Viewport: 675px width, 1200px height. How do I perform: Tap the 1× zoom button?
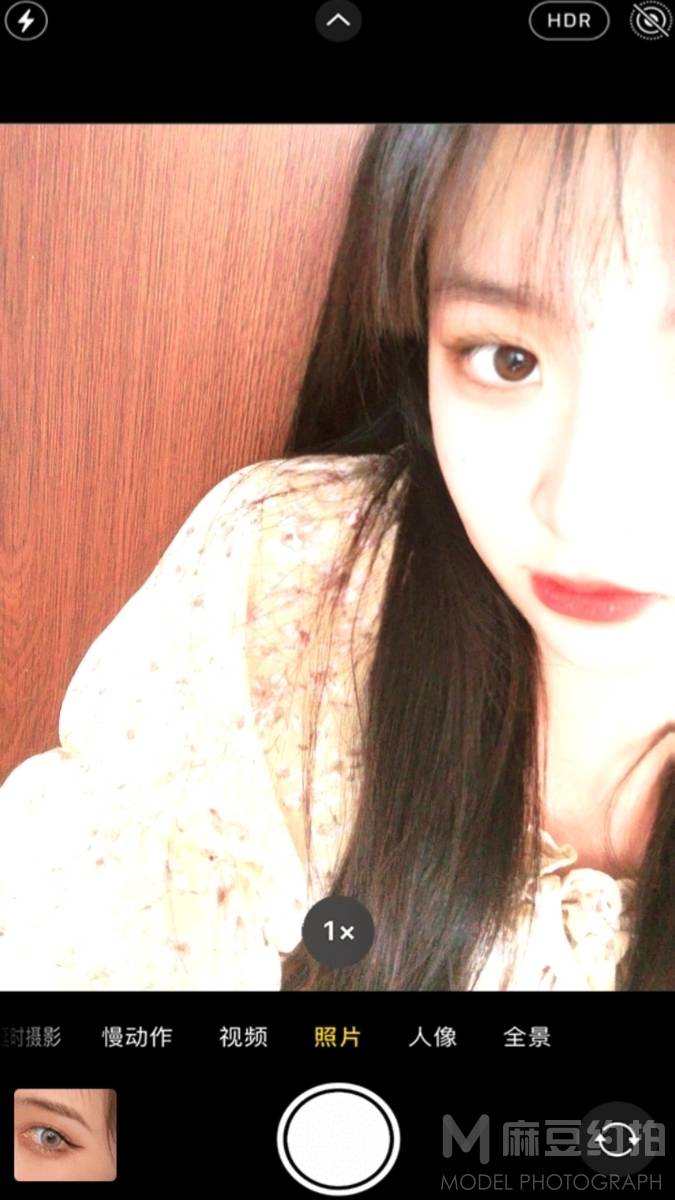click(x=338, y=931)
